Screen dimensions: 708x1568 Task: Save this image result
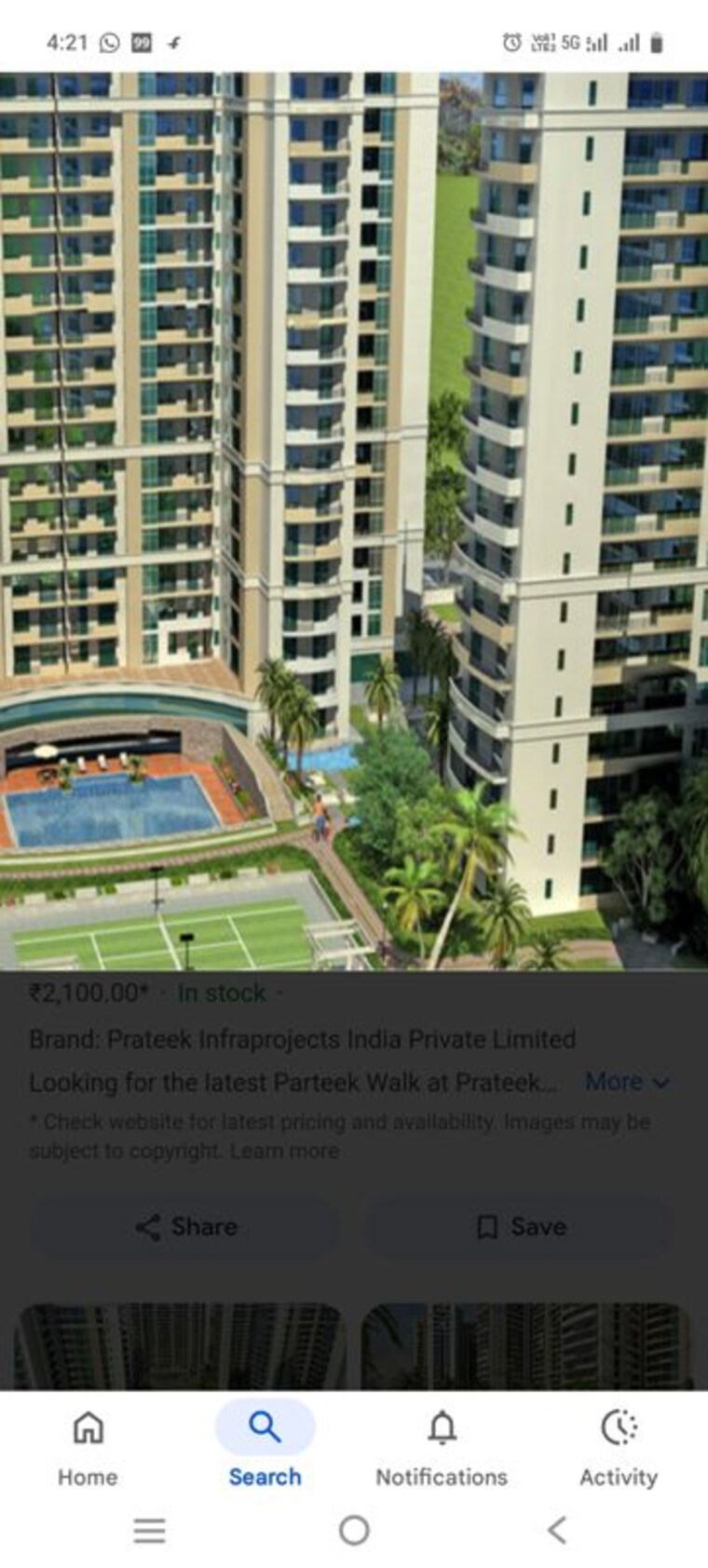[x=522, y=1226]
